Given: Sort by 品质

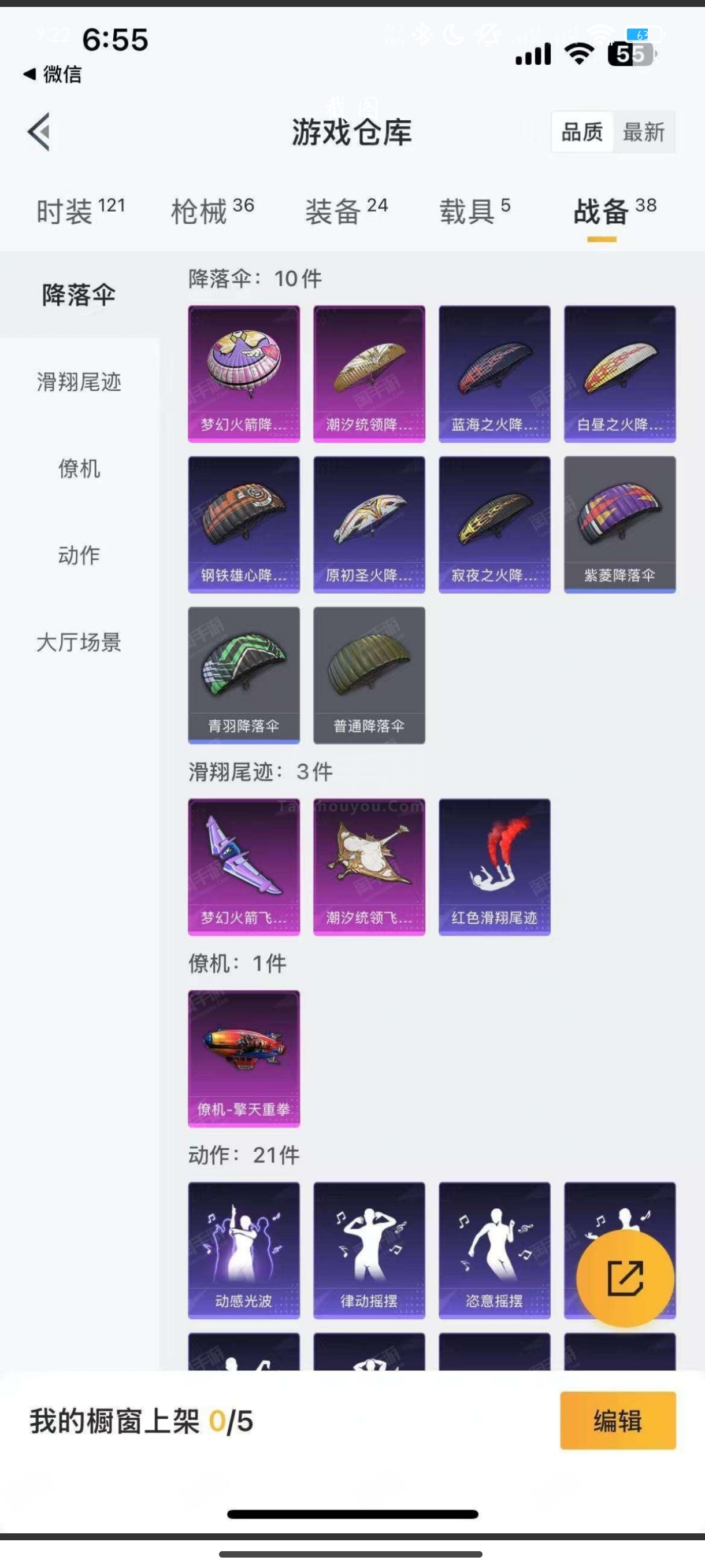Looking at the screenshot, I should pyautogui.click(x=582, y=131).
